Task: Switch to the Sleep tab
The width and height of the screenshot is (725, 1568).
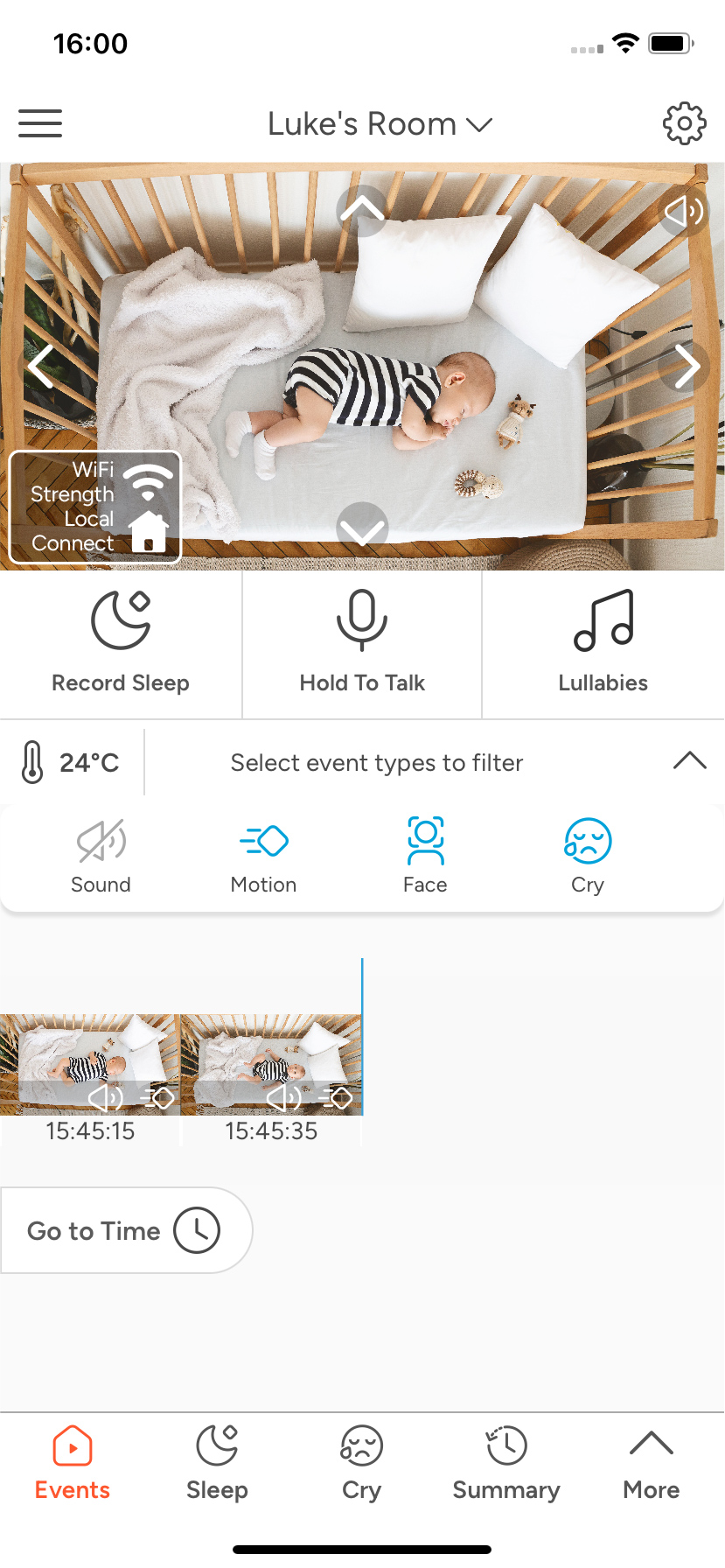Action: [x=217, y=1463]
